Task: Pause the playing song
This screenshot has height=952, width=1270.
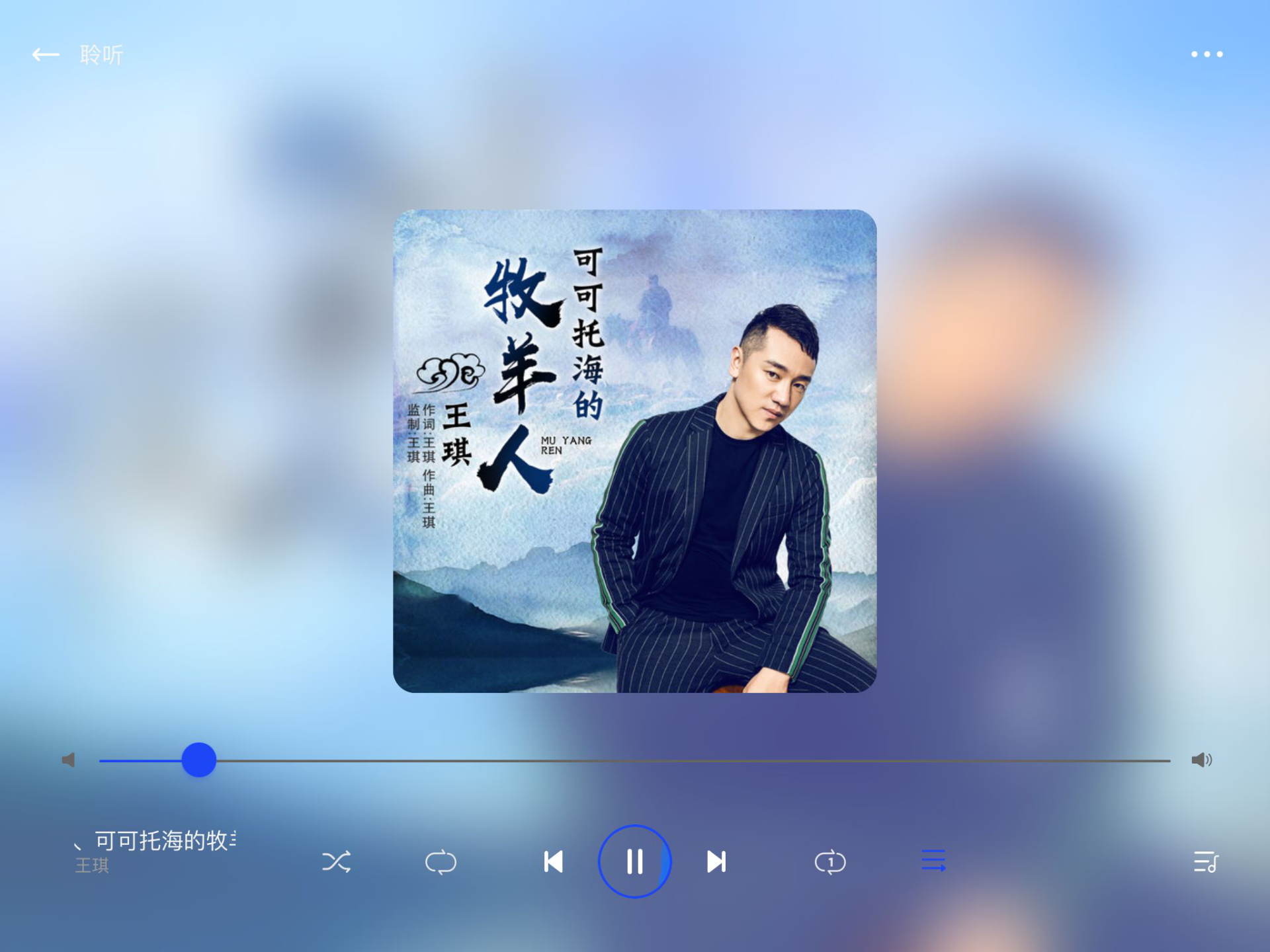Action: click(x=634, y=861)
